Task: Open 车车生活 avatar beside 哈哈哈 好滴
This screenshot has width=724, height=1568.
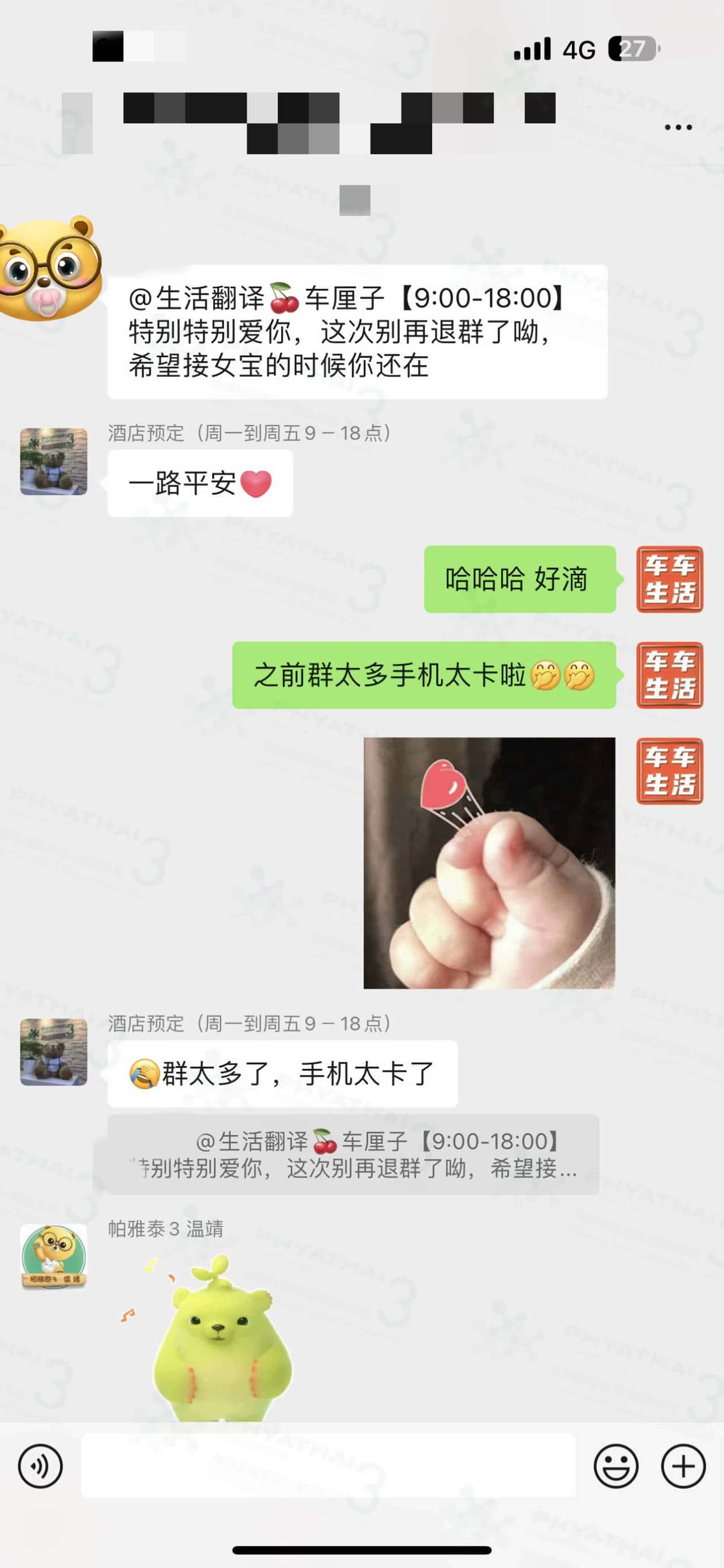Action: [669, 579]
